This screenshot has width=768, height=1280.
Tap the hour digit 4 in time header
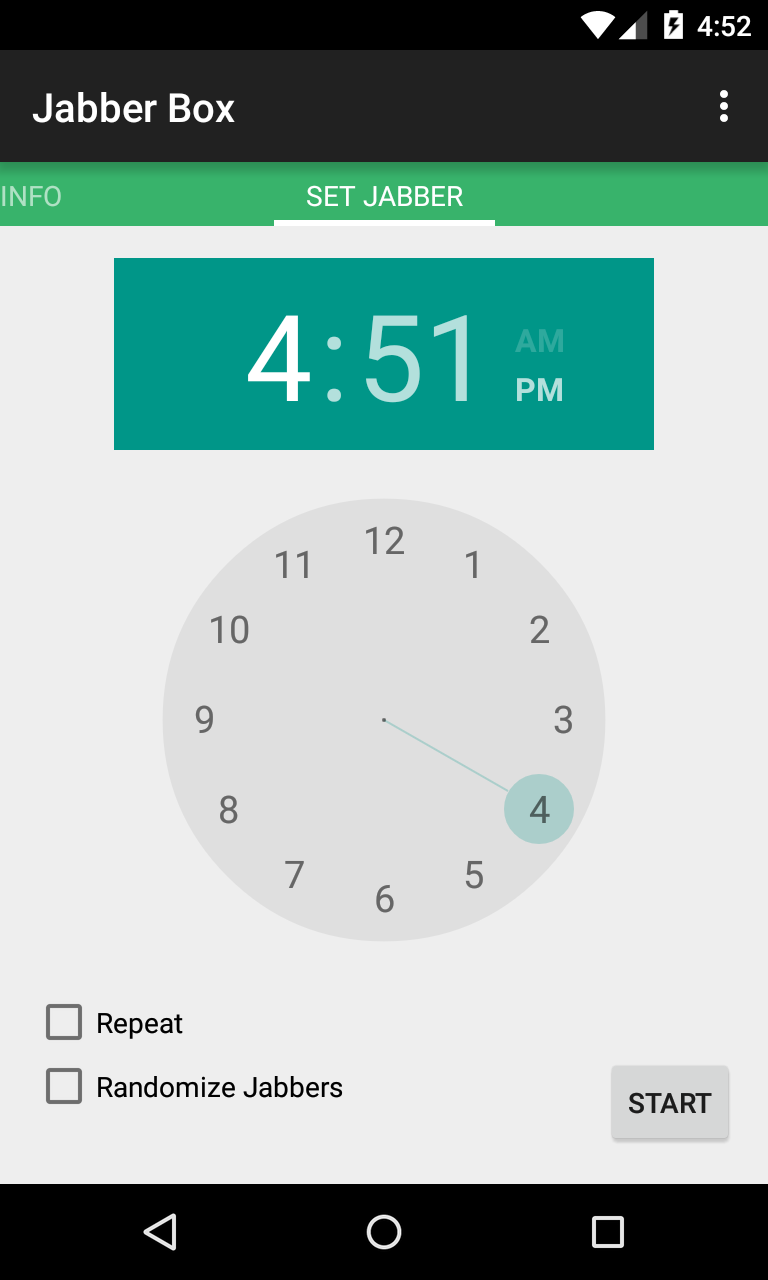coord(279,359)
